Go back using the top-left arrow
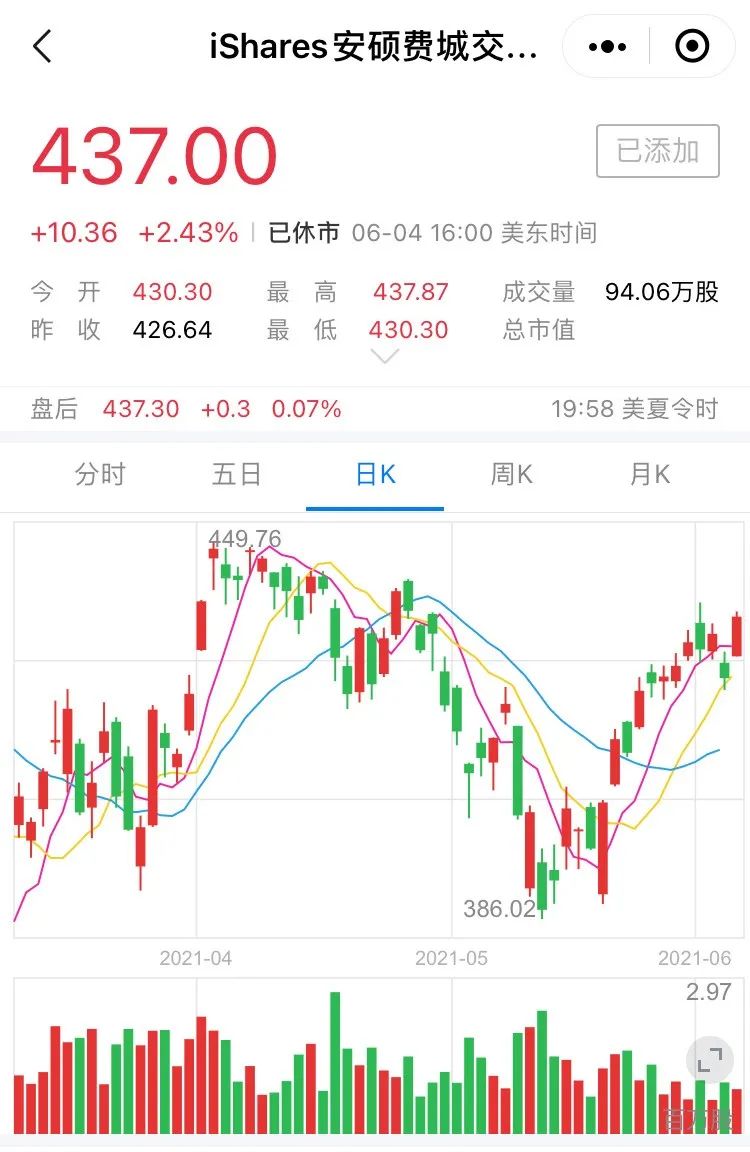The image size is (750, 1152). point(43,47)
